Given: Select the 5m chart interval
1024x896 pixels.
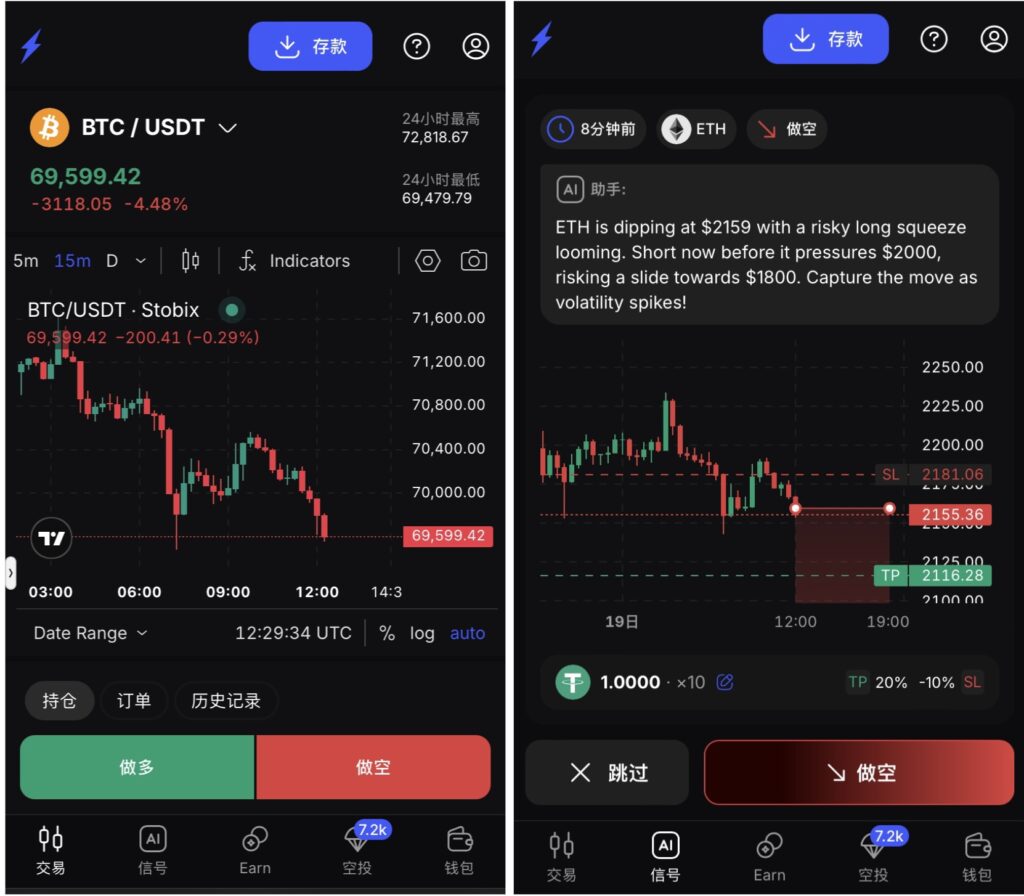Looking at the screenshot, I should click(25, 261).
